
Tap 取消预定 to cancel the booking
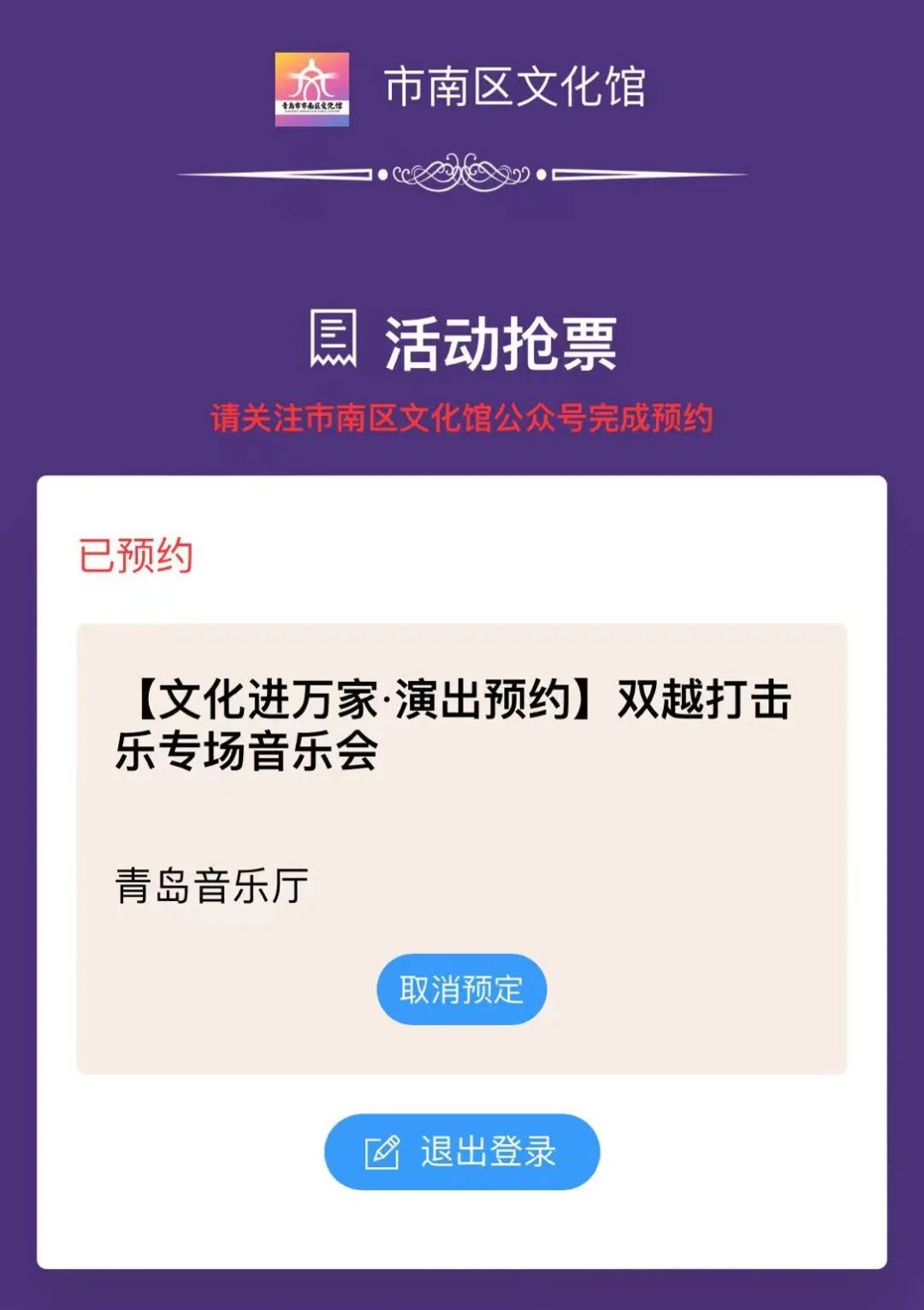point(461,989)
